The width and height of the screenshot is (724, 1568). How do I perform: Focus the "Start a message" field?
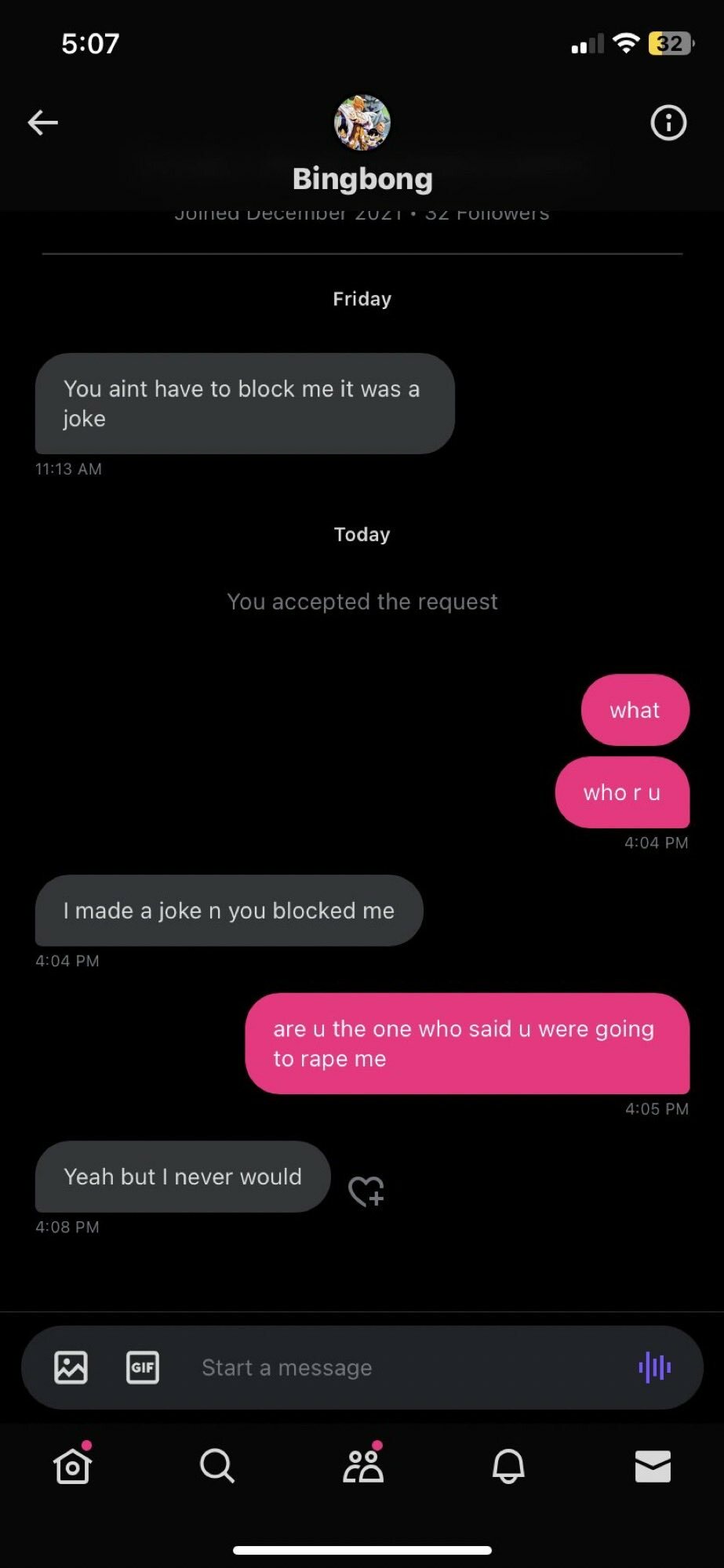pos(408,1367)
